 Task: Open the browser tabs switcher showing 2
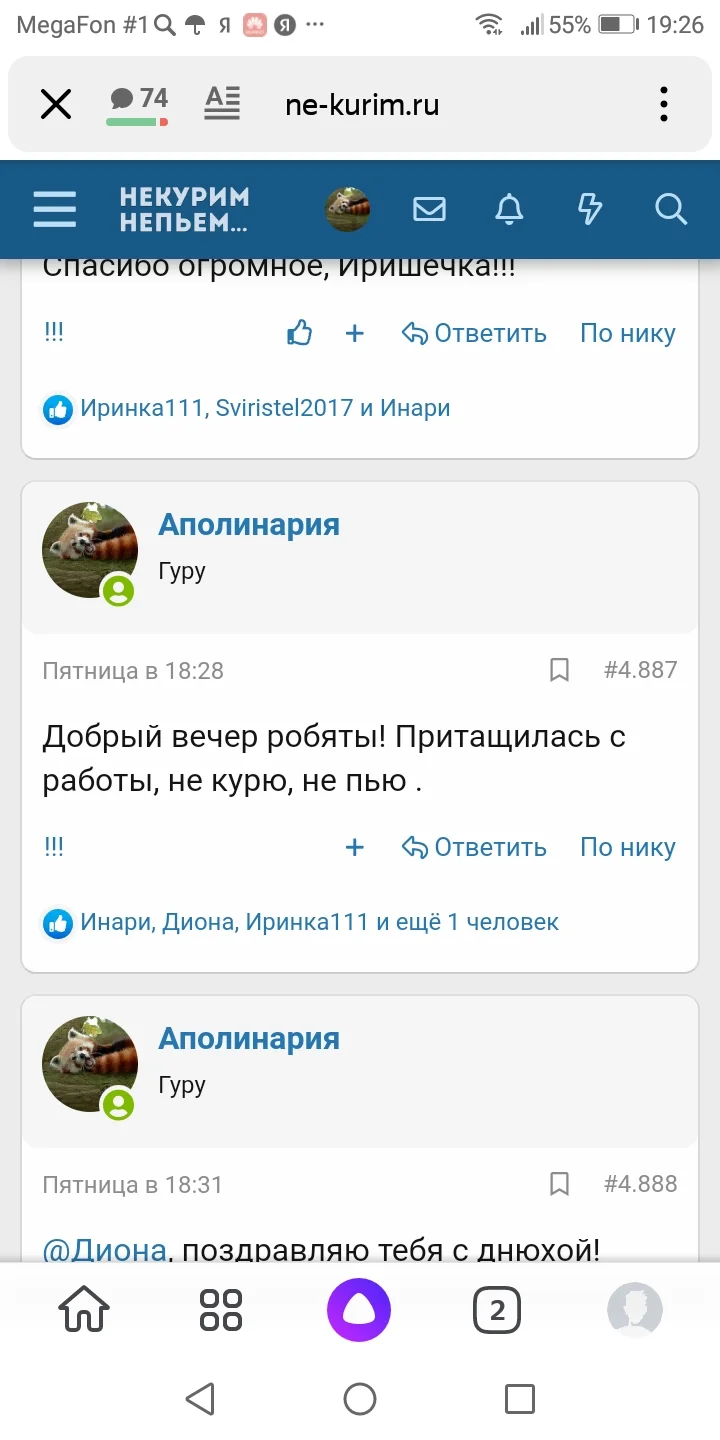pyautogui.click(x=497, y=1309)
